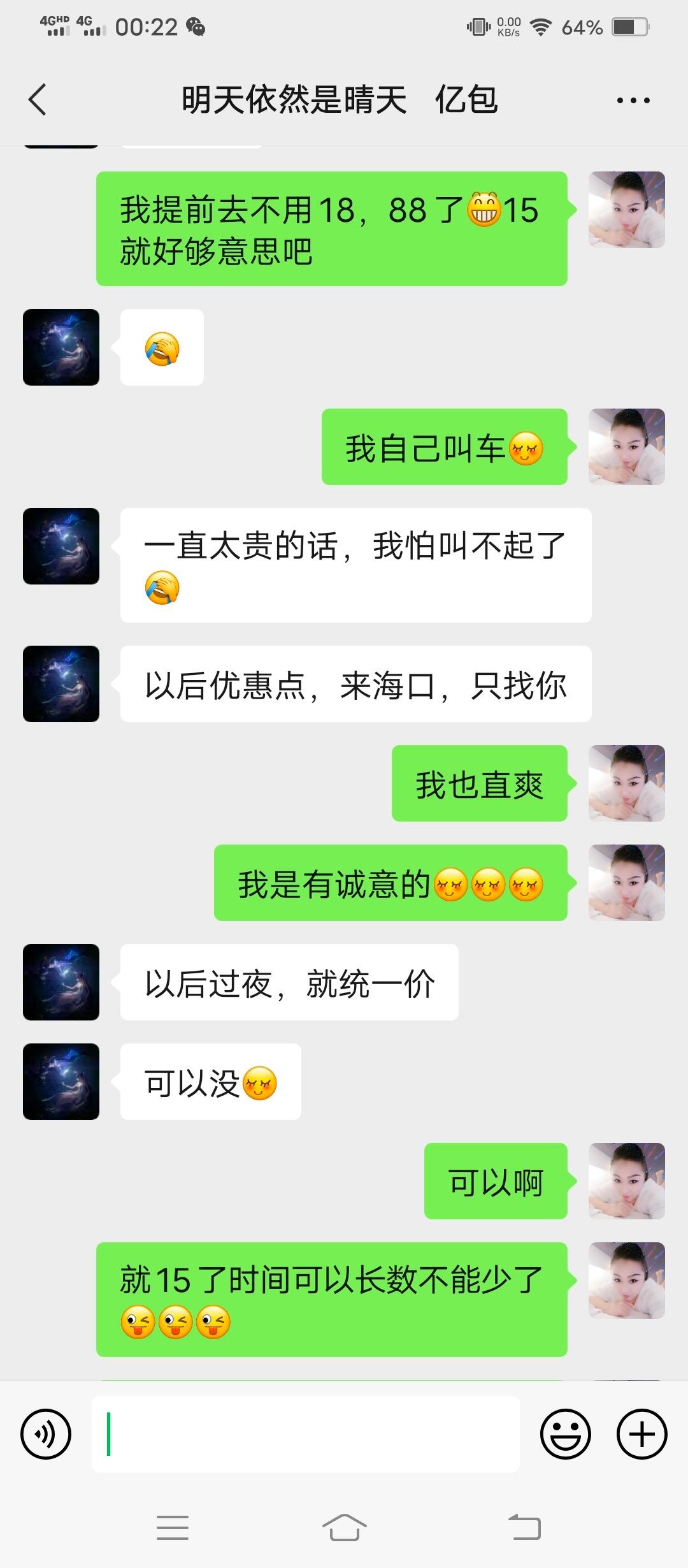Tap the system home button
The height and width of the screenshot is (1568, 688).
pyautogui.click(x=344, y=1528)
